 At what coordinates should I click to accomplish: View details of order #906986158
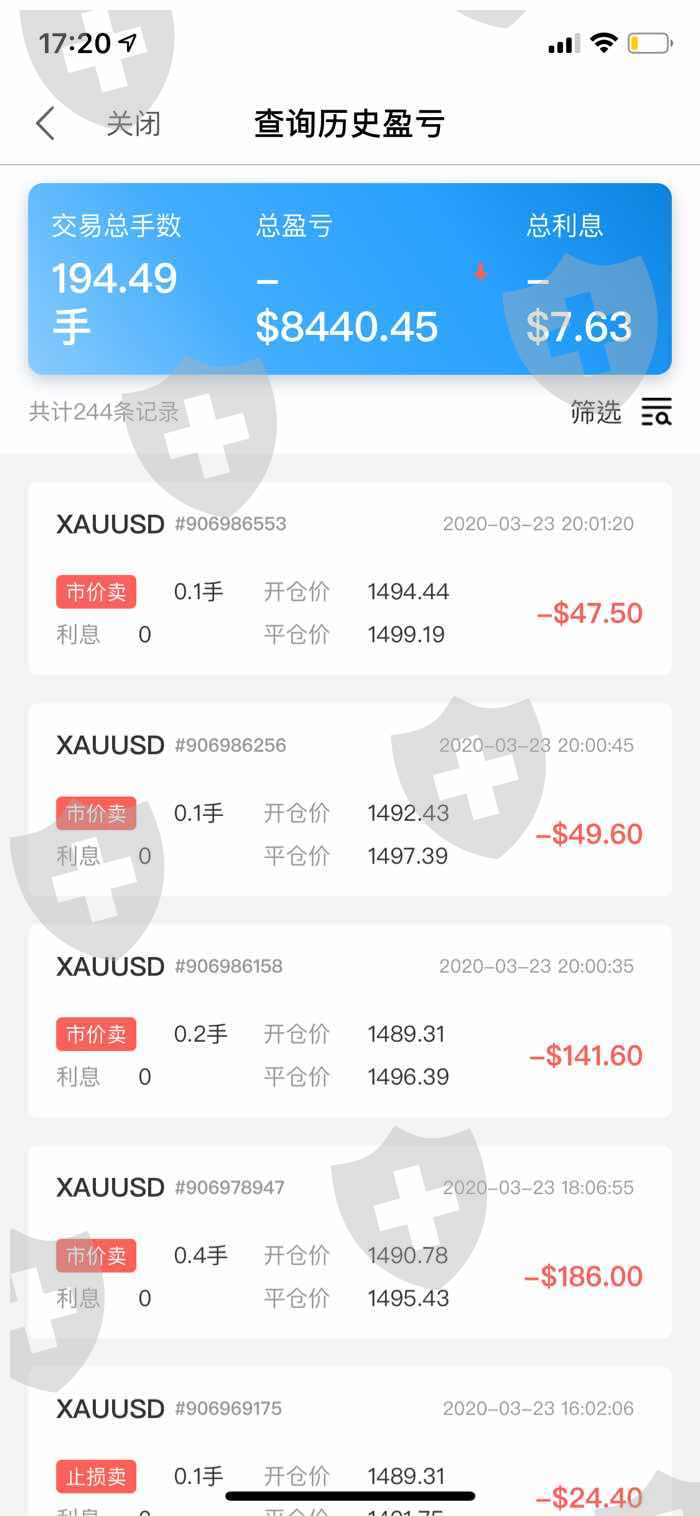point(350,1020)
